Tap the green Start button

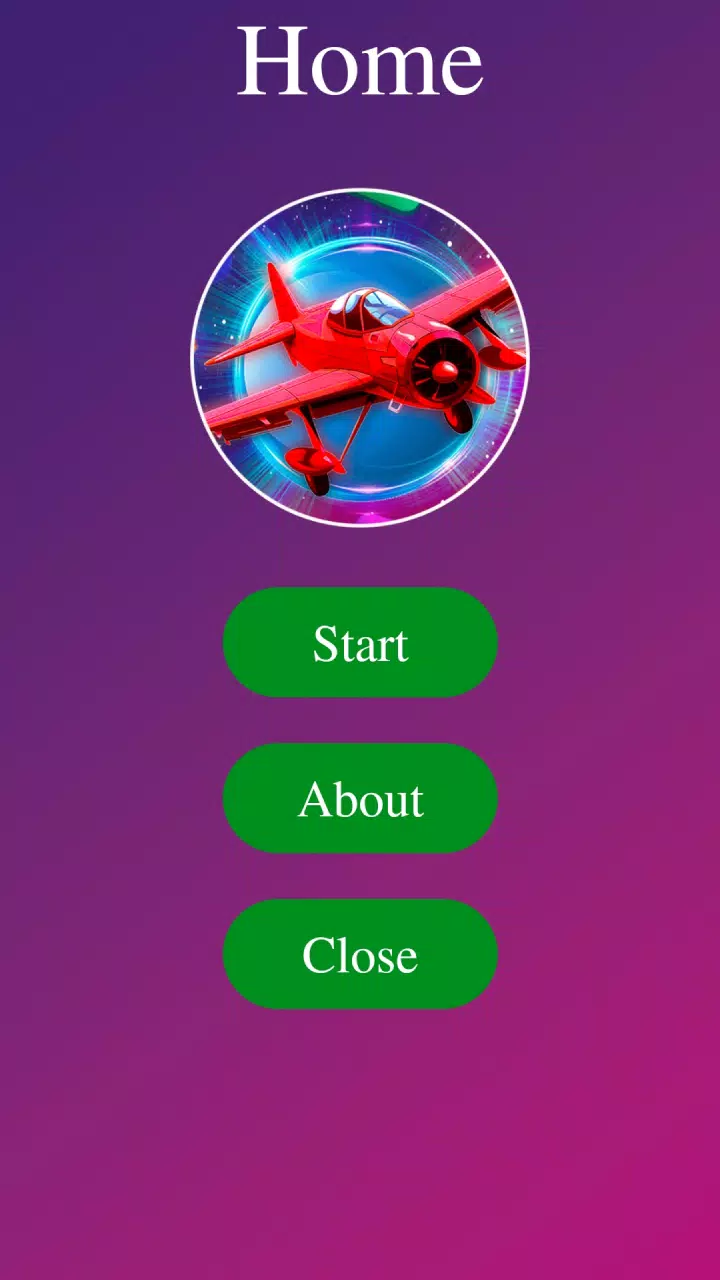360,642
